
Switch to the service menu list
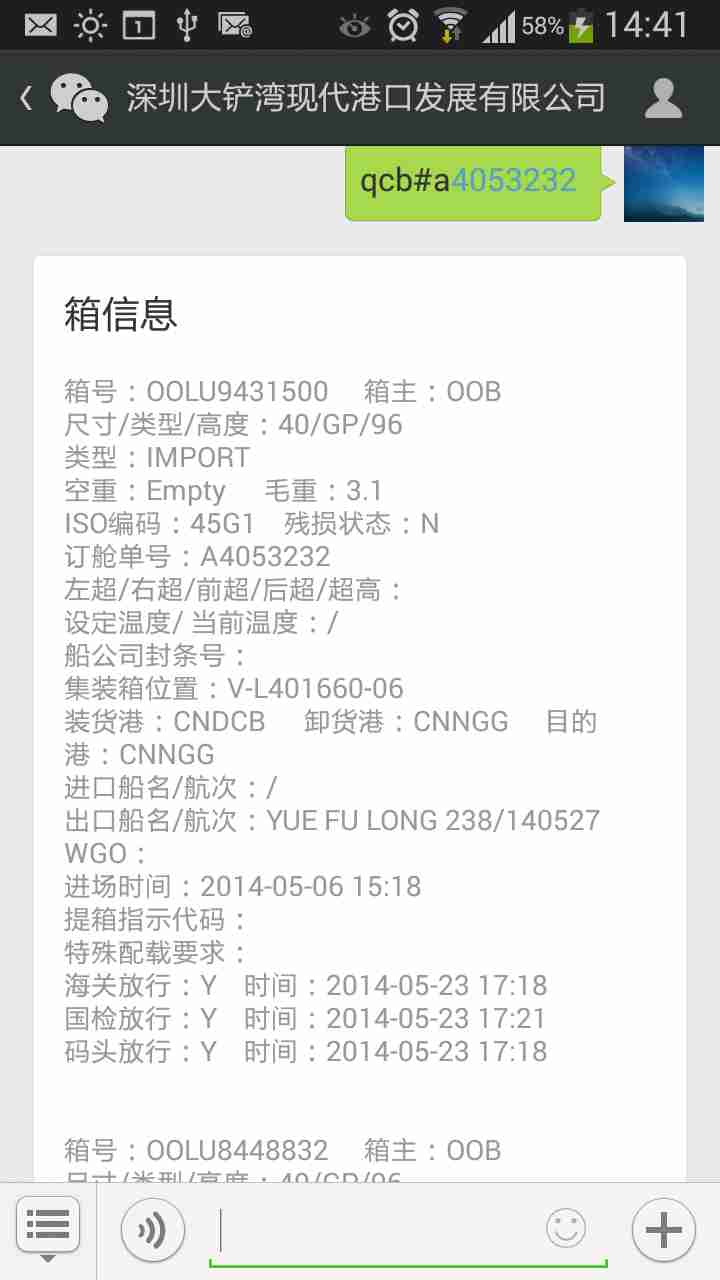[47, 1226]
